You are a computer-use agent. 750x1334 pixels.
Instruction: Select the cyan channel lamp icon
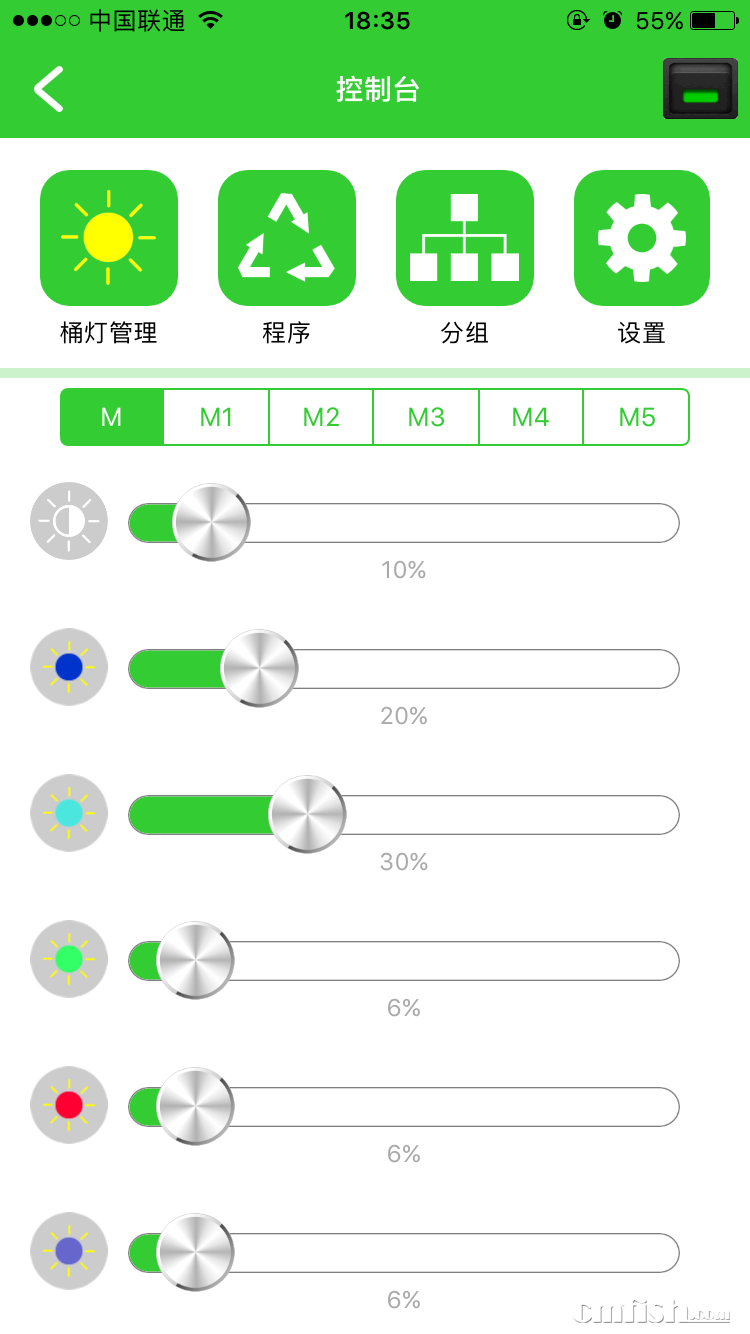pyautogui.click(x=68, y=813)
